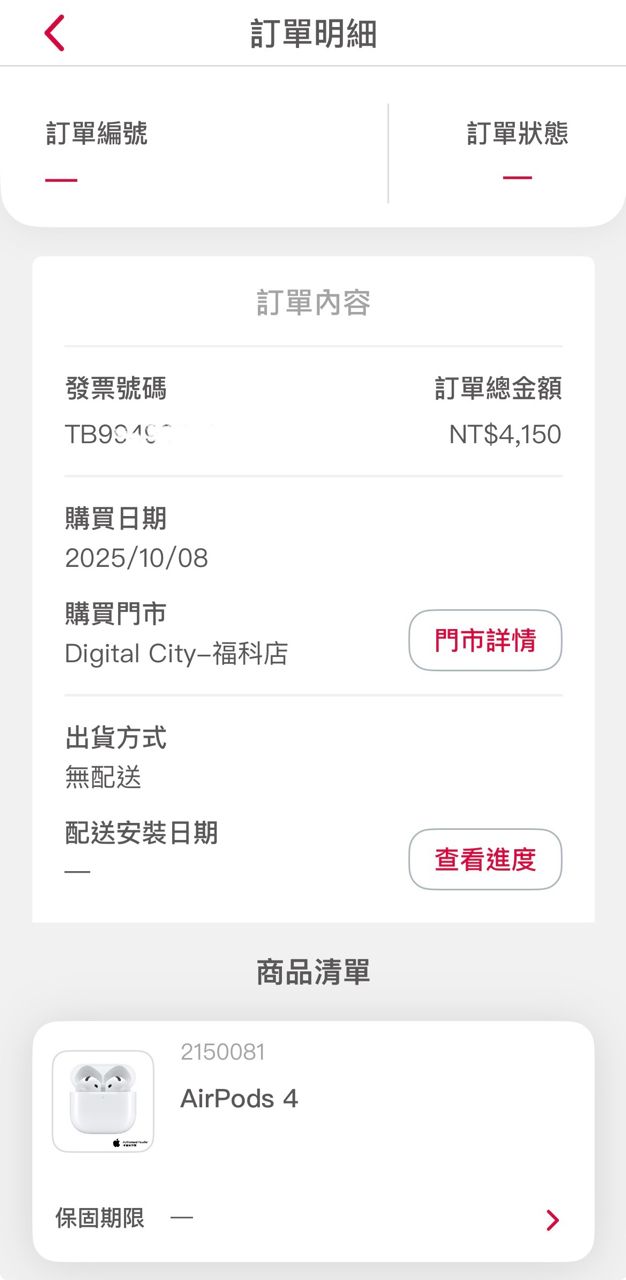The width and height of the screenshot is (626, 1280).
Task: Open the AirPods 4 product card
Action: (x=313, y=1140)
